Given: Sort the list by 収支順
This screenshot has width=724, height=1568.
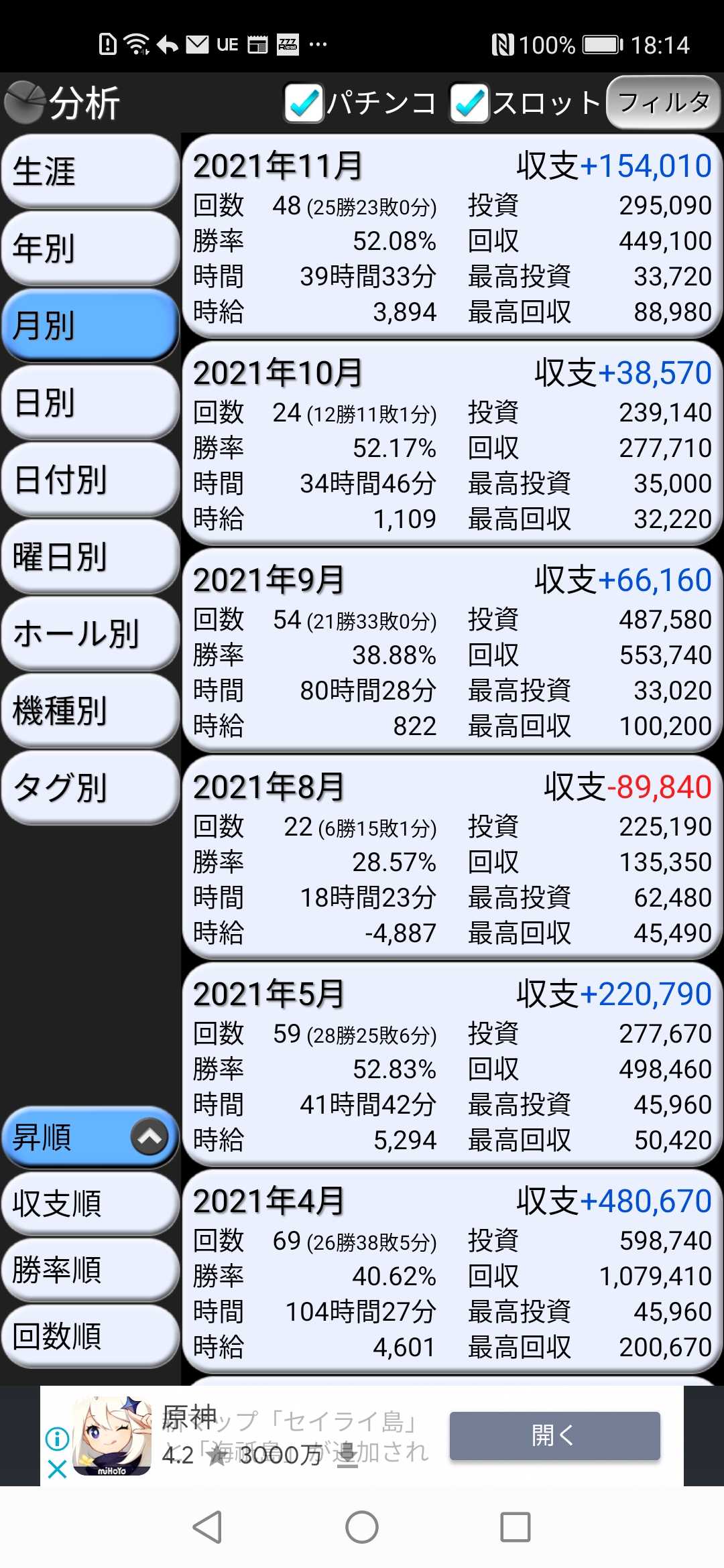Looking at the screenshot, I should point(90,1203).
